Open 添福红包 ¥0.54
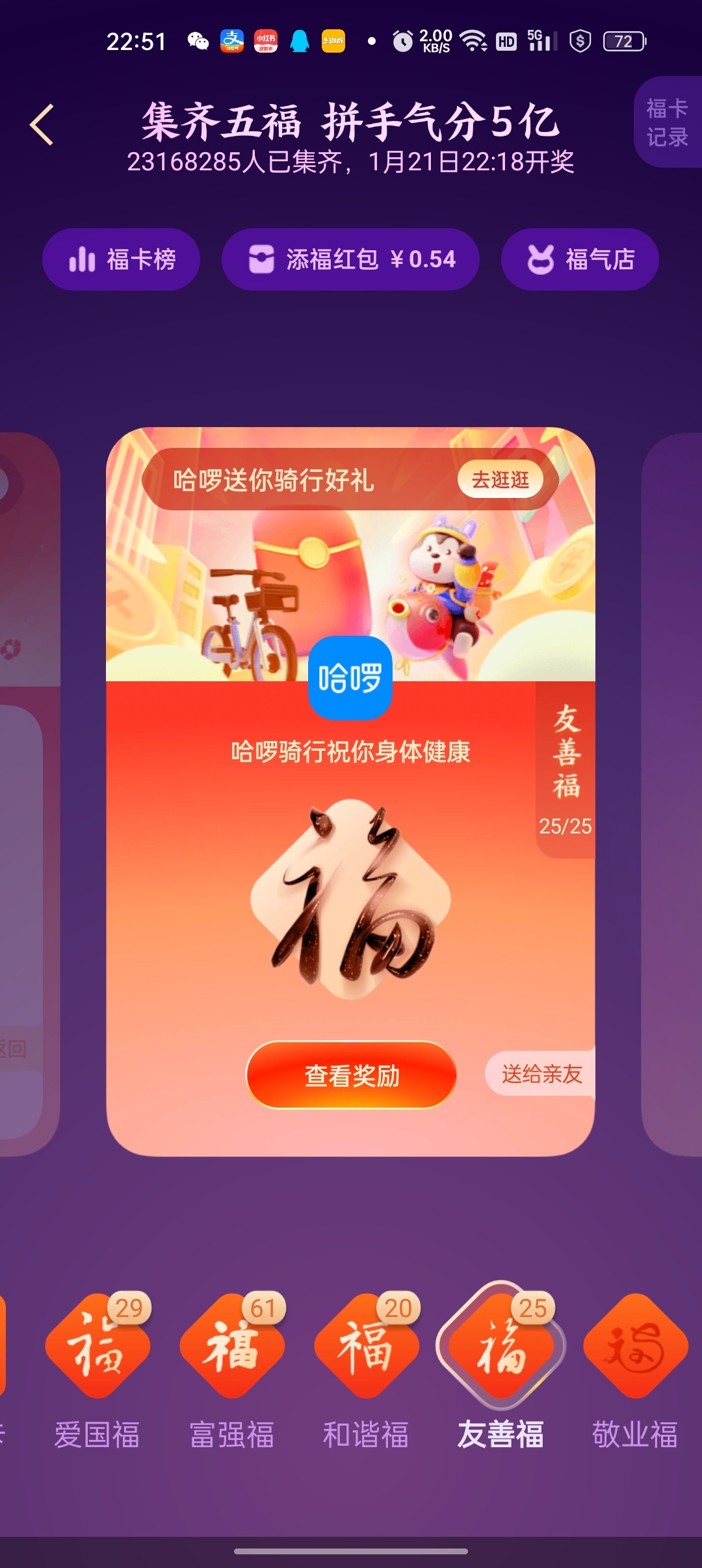The image size is (702, 1568). 351,259
